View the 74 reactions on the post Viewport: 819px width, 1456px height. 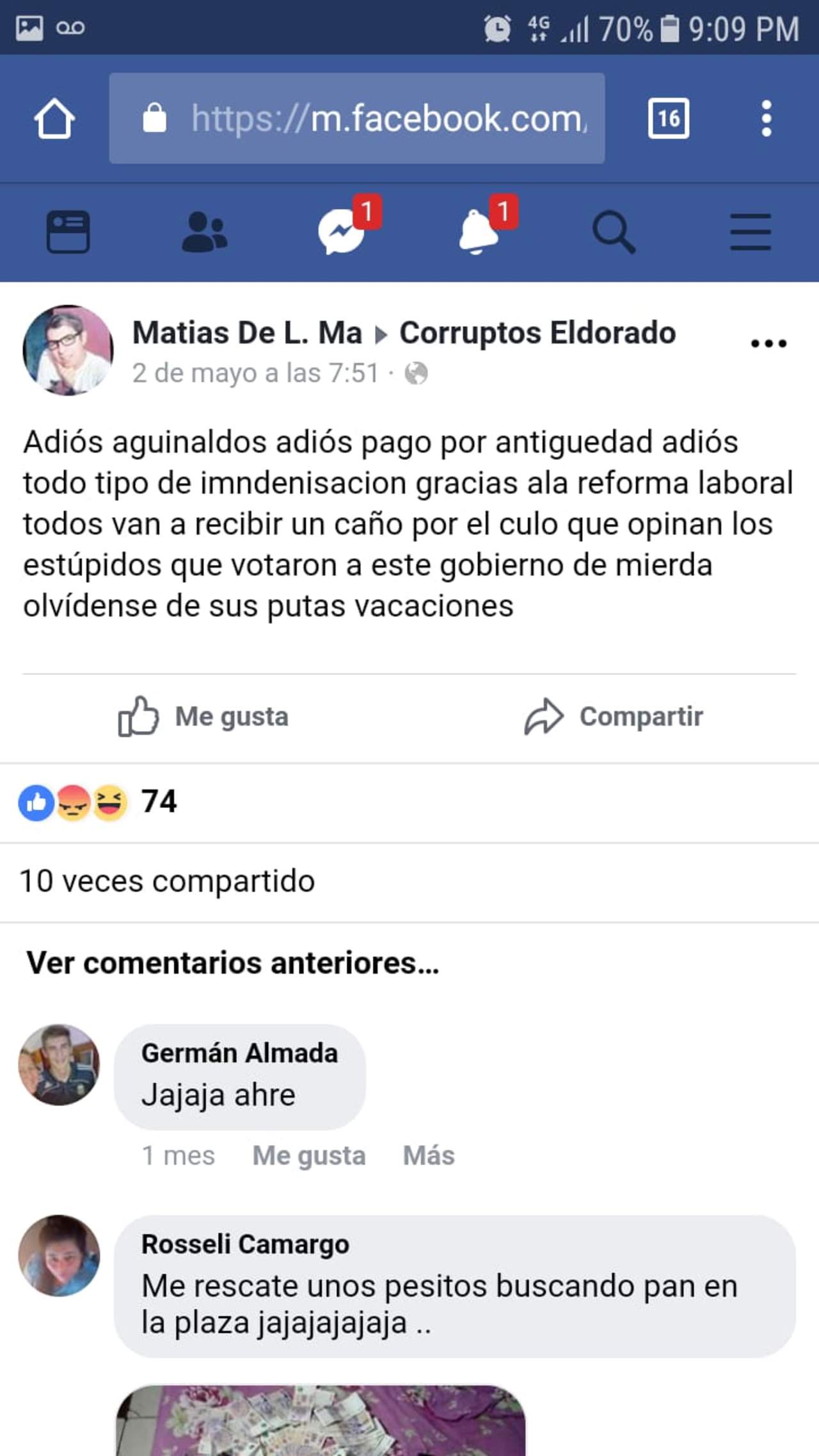(99, 802)
